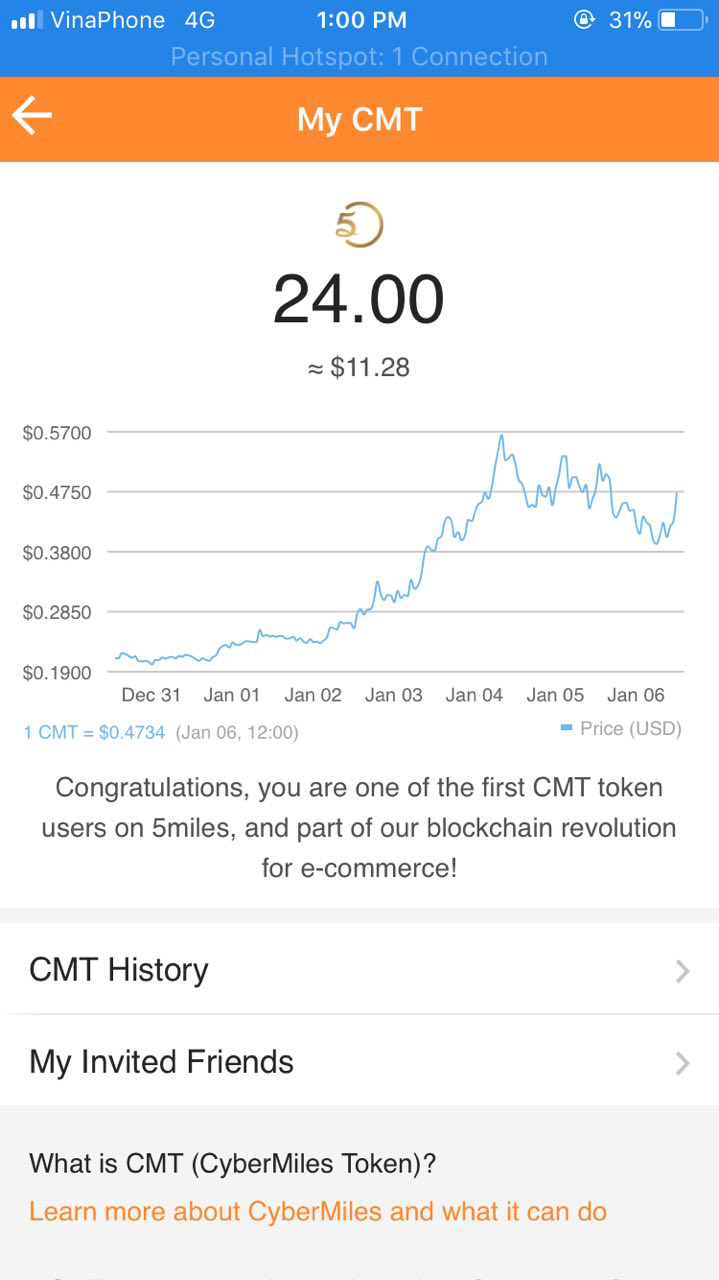
Task: Tap the Personal Hotspot status bar
Action: pos(359,57)
